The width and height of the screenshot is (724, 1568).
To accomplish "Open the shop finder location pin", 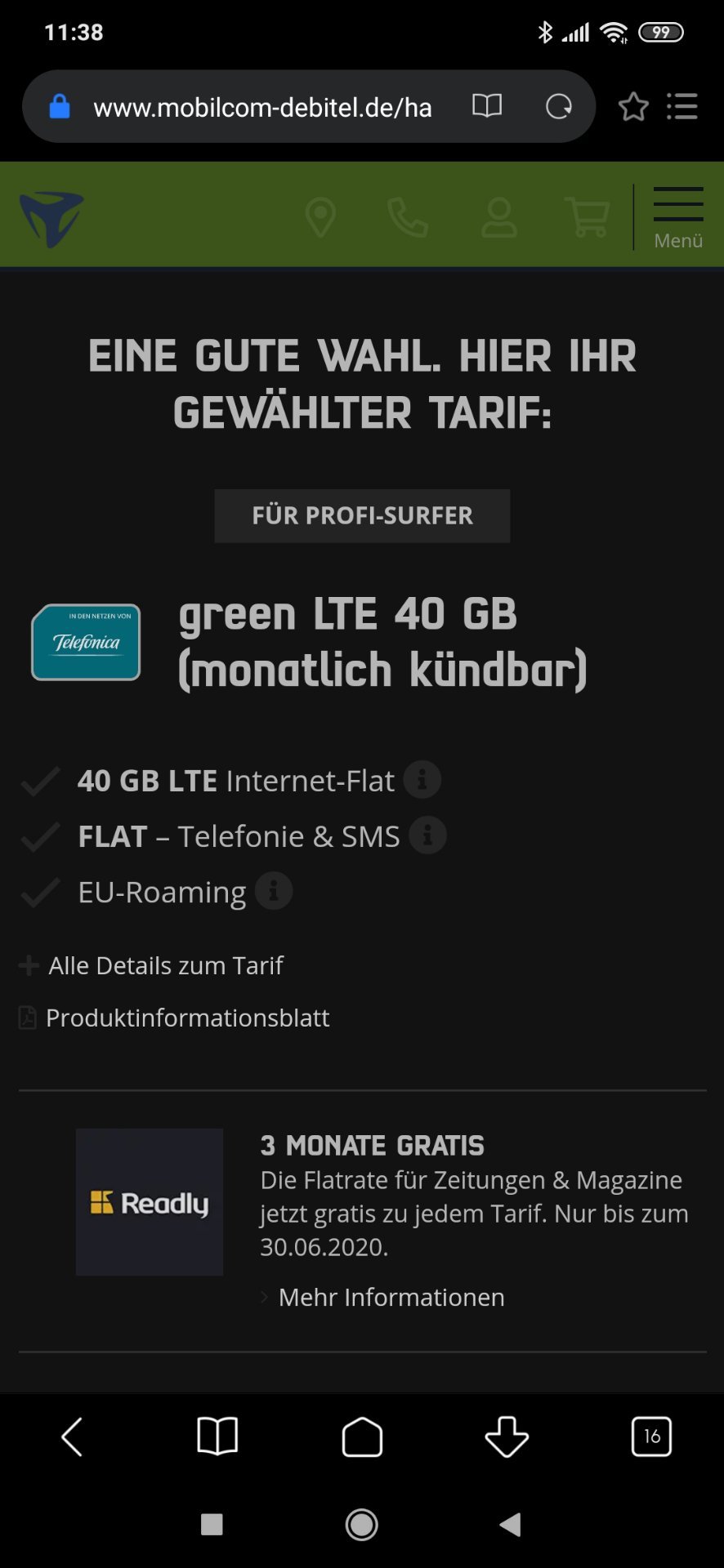I will click(x=320, y=218).
